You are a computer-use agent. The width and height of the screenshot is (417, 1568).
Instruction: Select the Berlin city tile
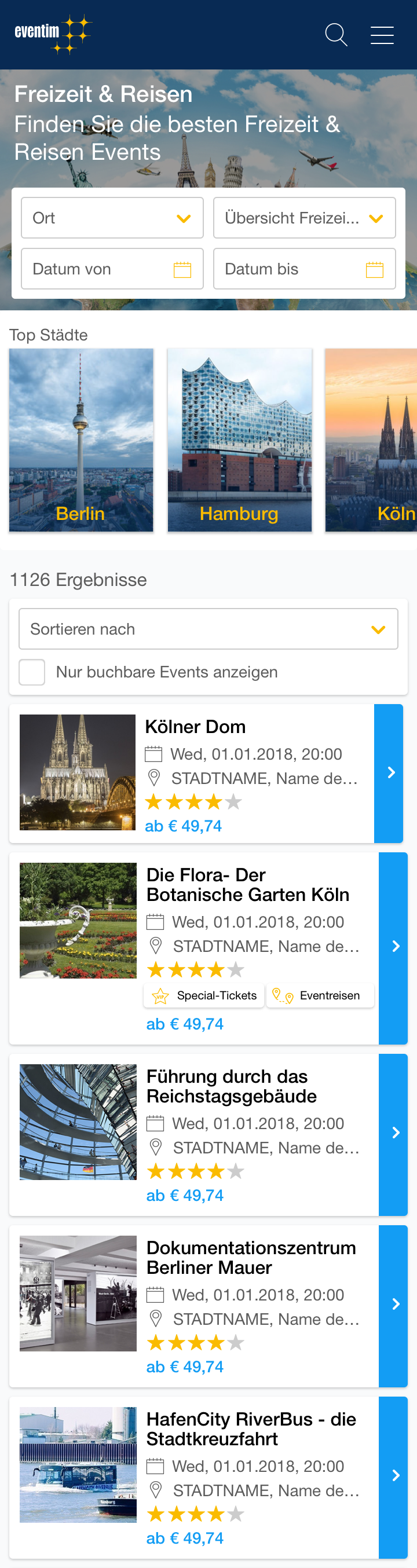[x=81, y=439]
